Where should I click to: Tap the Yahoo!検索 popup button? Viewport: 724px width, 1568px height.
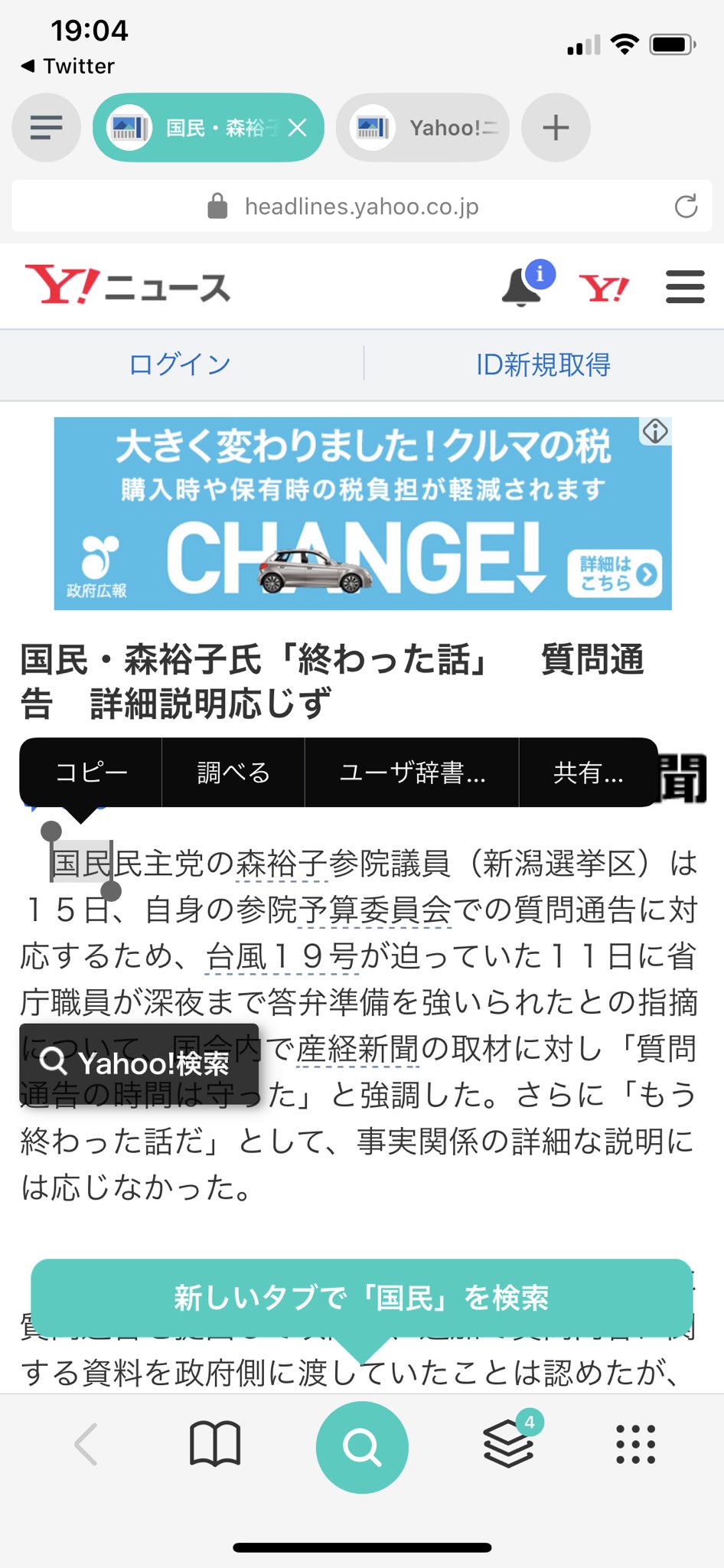tap(139, 1063)
